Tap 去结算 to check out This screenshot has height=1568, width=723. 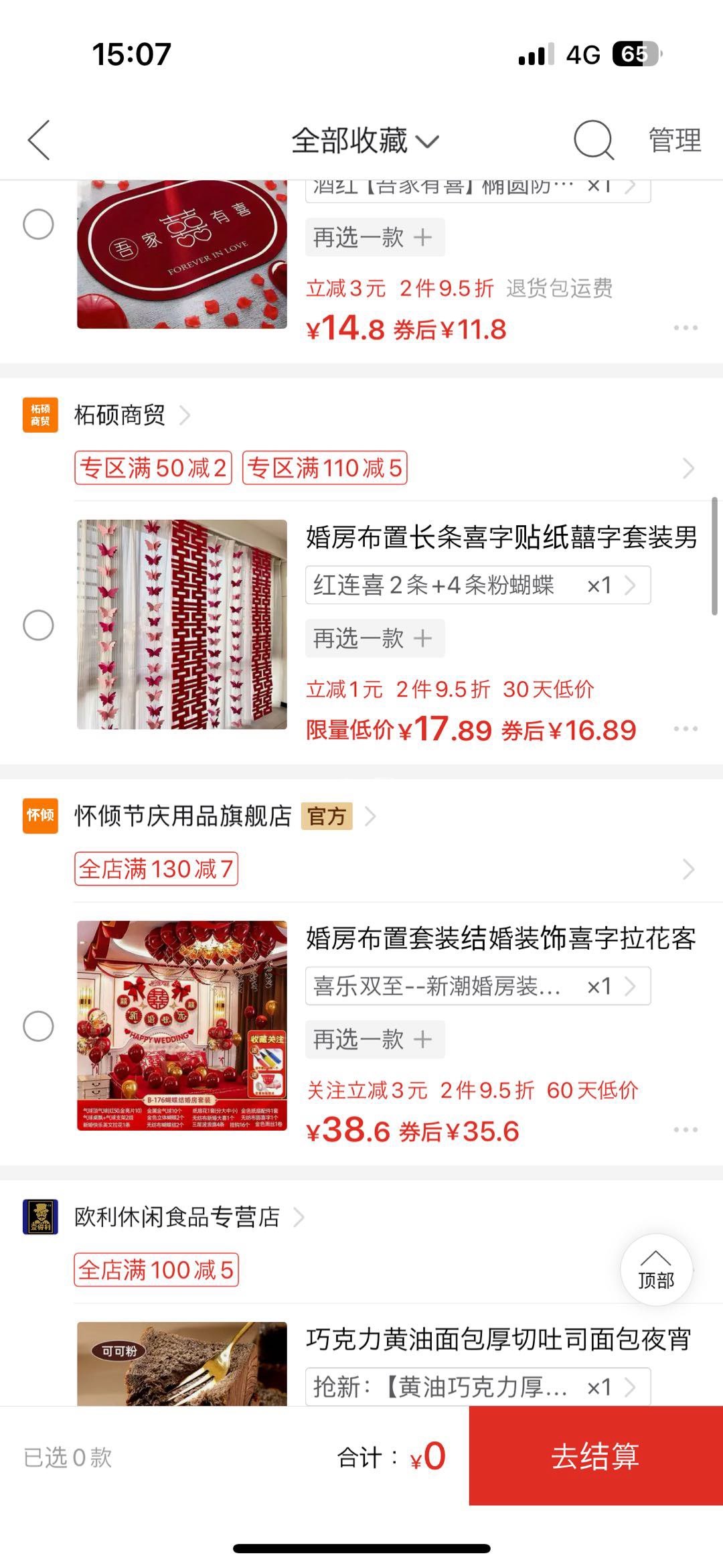595,1456
